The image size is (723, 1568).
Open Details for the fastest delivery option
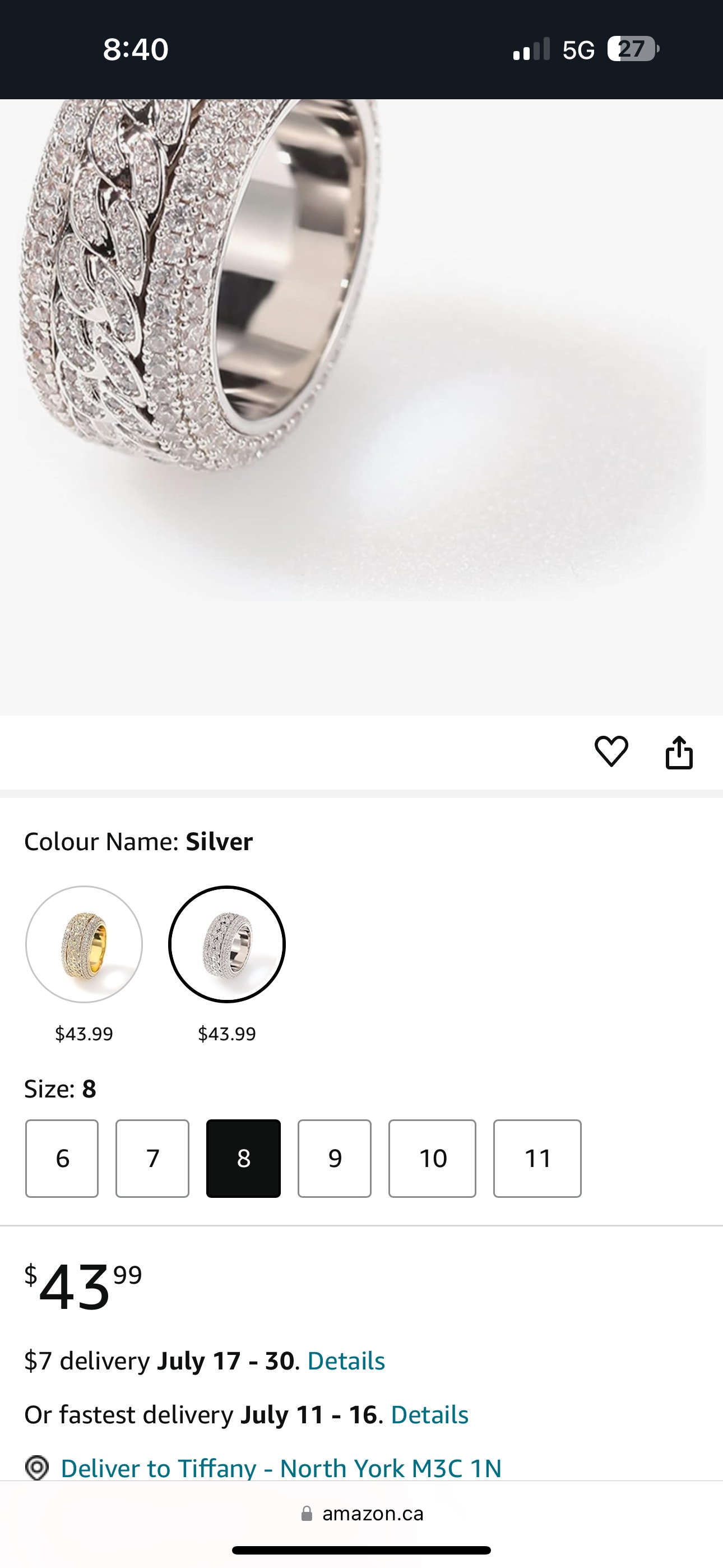[x=430, y=1414]
